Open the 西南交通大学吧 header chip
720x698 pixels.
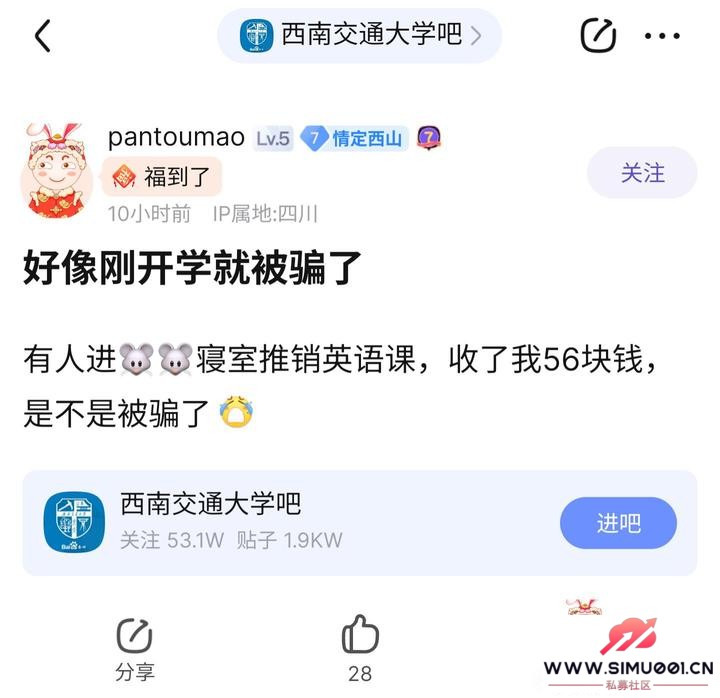[360, 36]
